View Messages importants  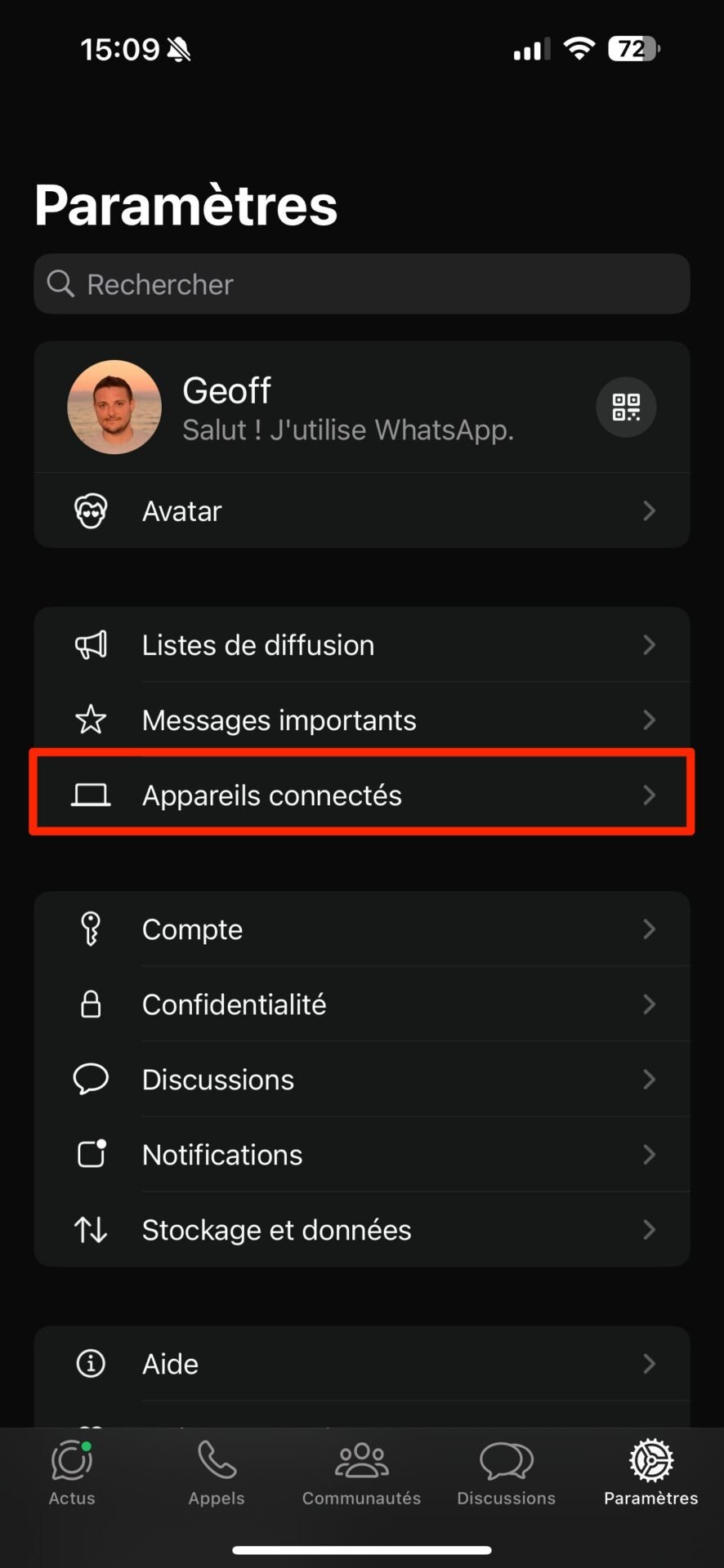[362, 720]
